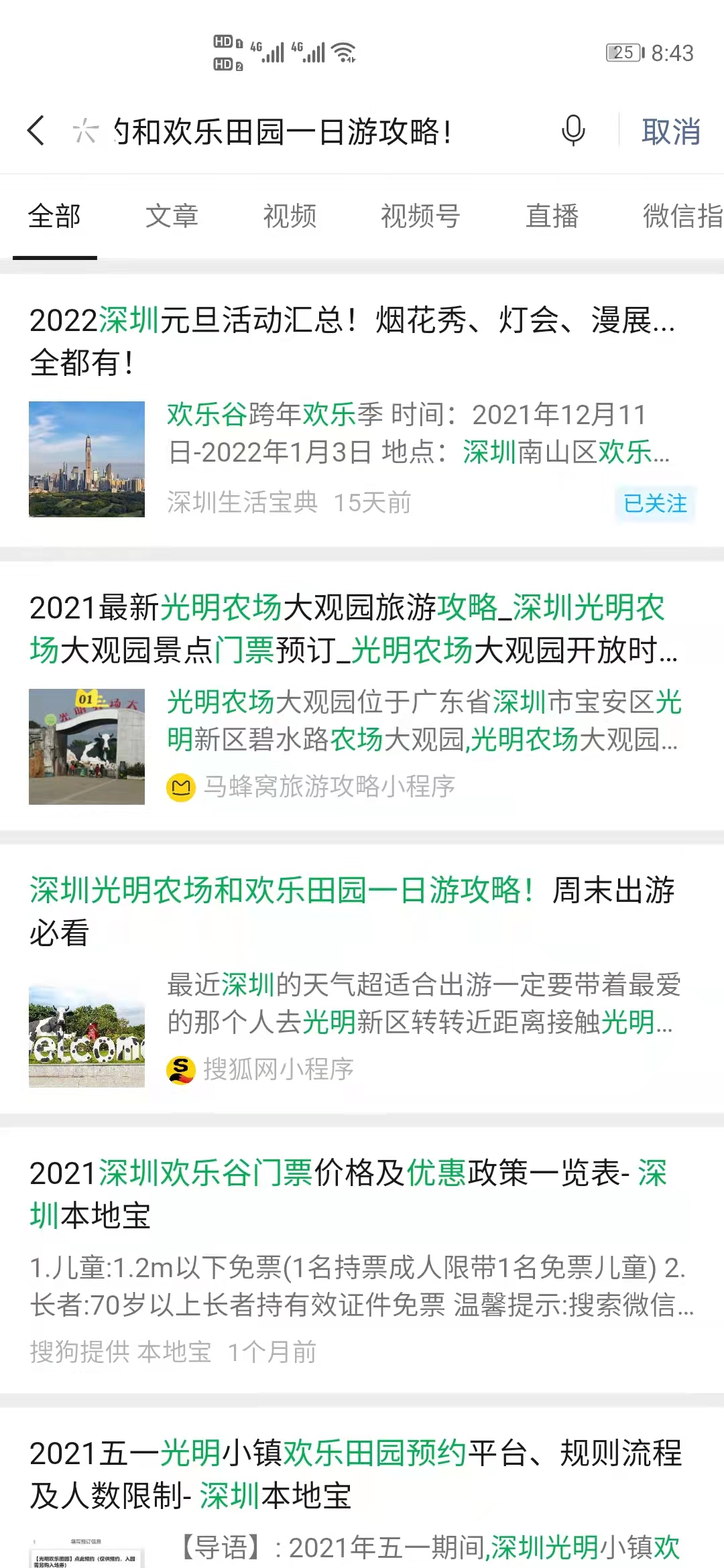The width and height of the screenshot is (724, 1568).
Task: Select the 全部 tab
Action: [x=54, y=216]
